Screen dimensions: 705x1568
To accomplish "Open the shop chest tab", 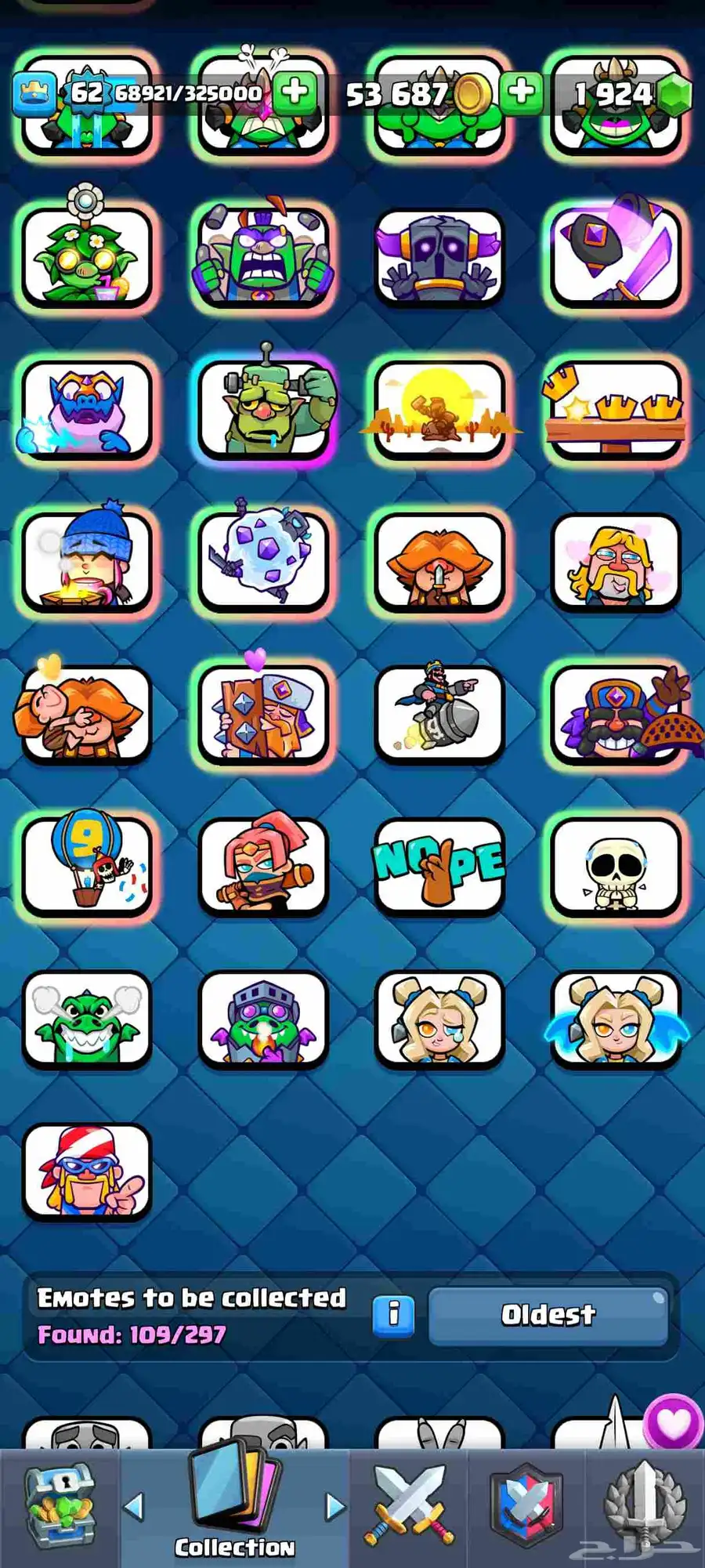I will pos(60,1508).
